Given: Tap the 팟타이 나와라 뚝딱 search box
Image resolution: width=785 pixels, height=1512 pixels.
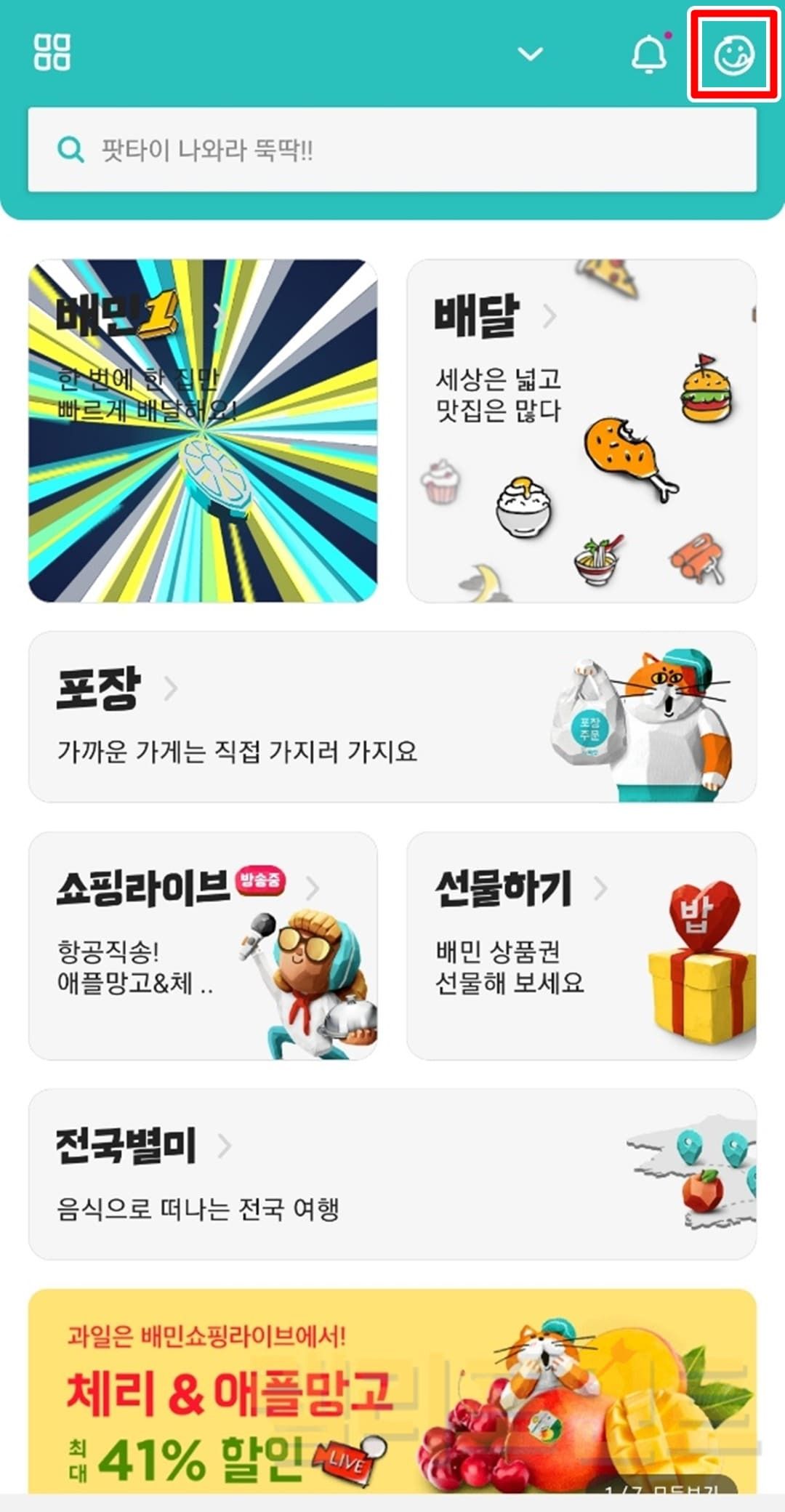Looking at the screenshot, I should tap(392, 150).
